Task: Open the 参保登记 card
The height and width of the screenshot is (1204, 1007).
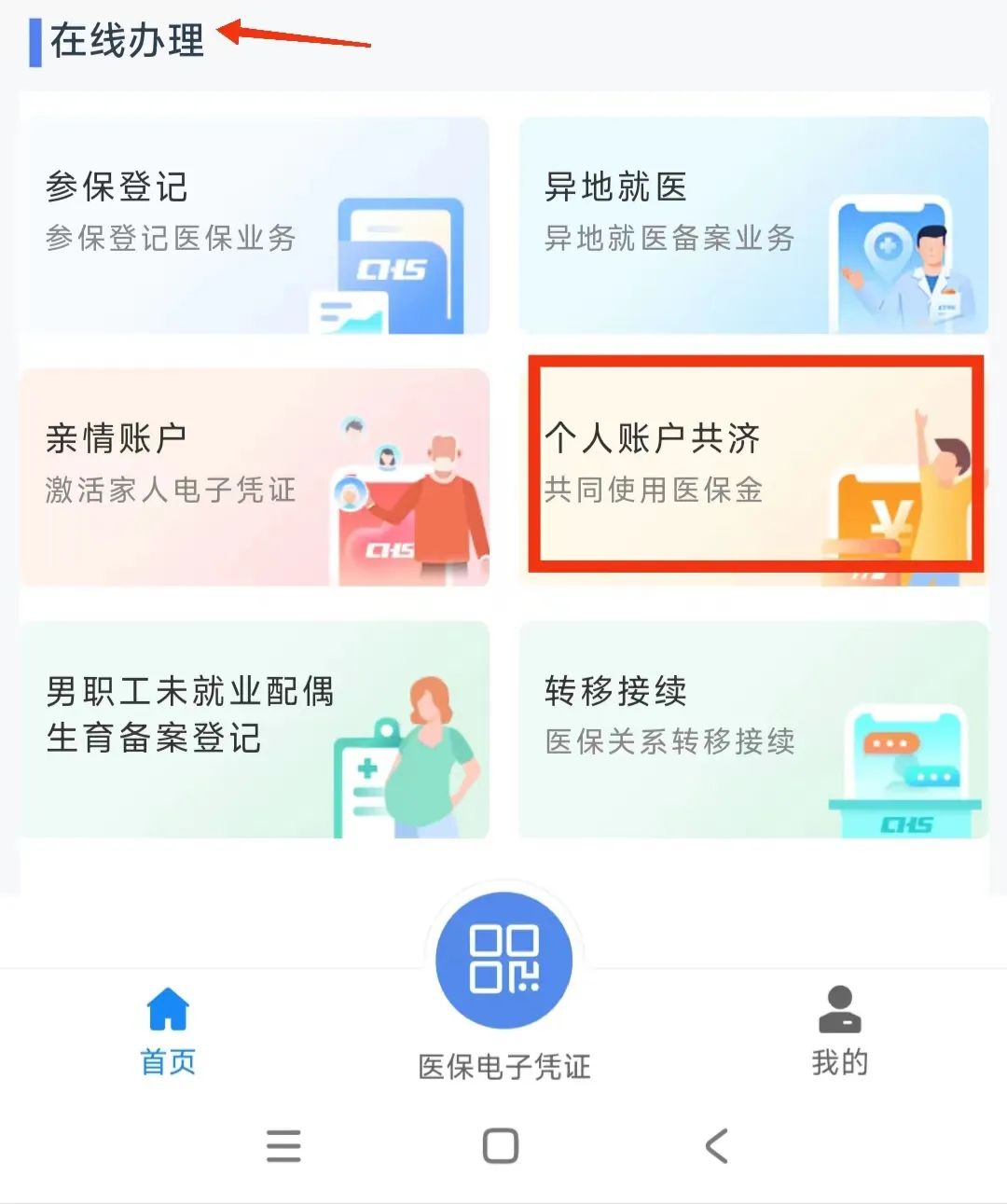Action: point(254,225)
